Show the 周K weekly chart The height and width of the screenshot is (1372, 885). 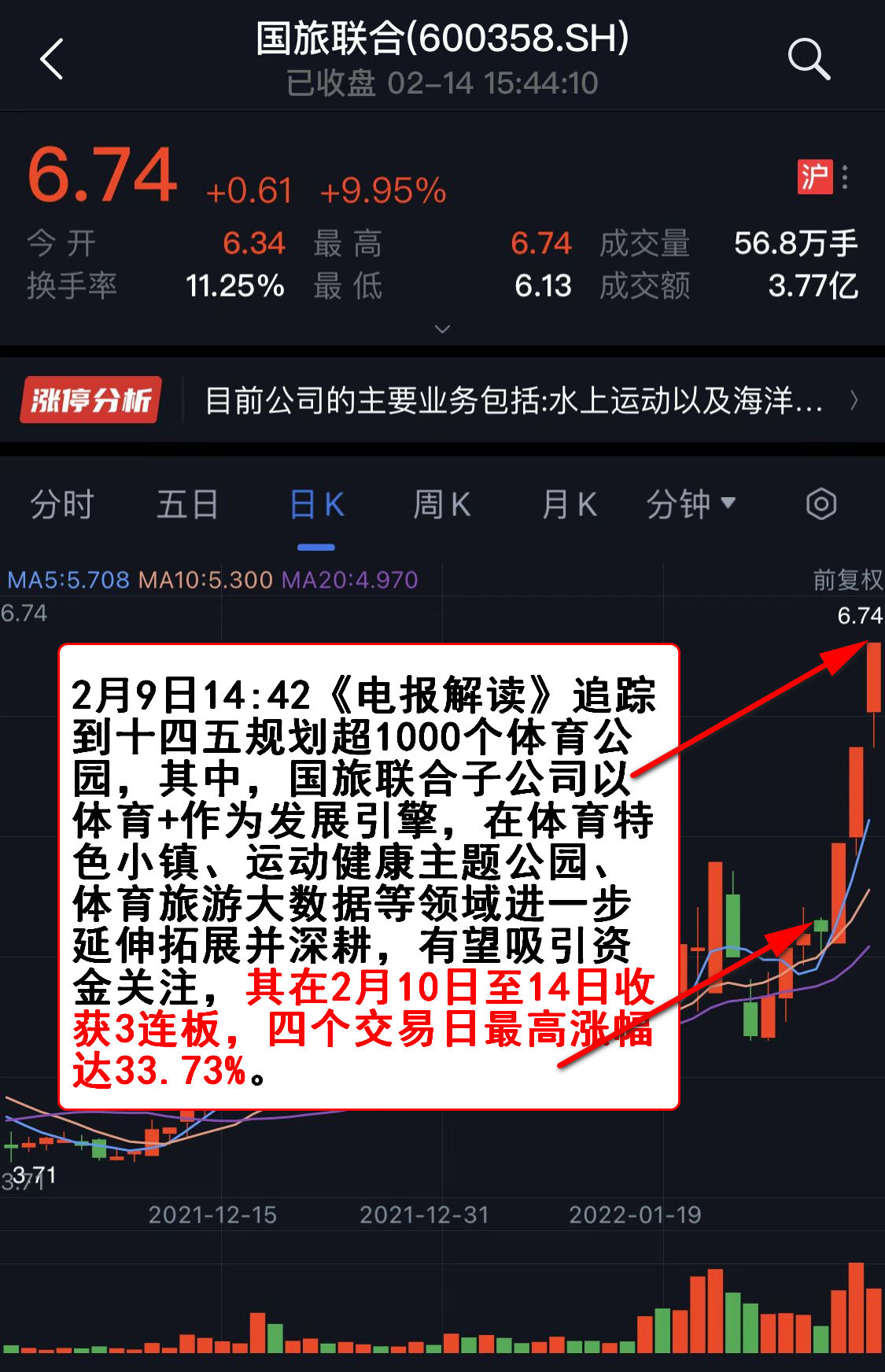(x=442, y=504)
